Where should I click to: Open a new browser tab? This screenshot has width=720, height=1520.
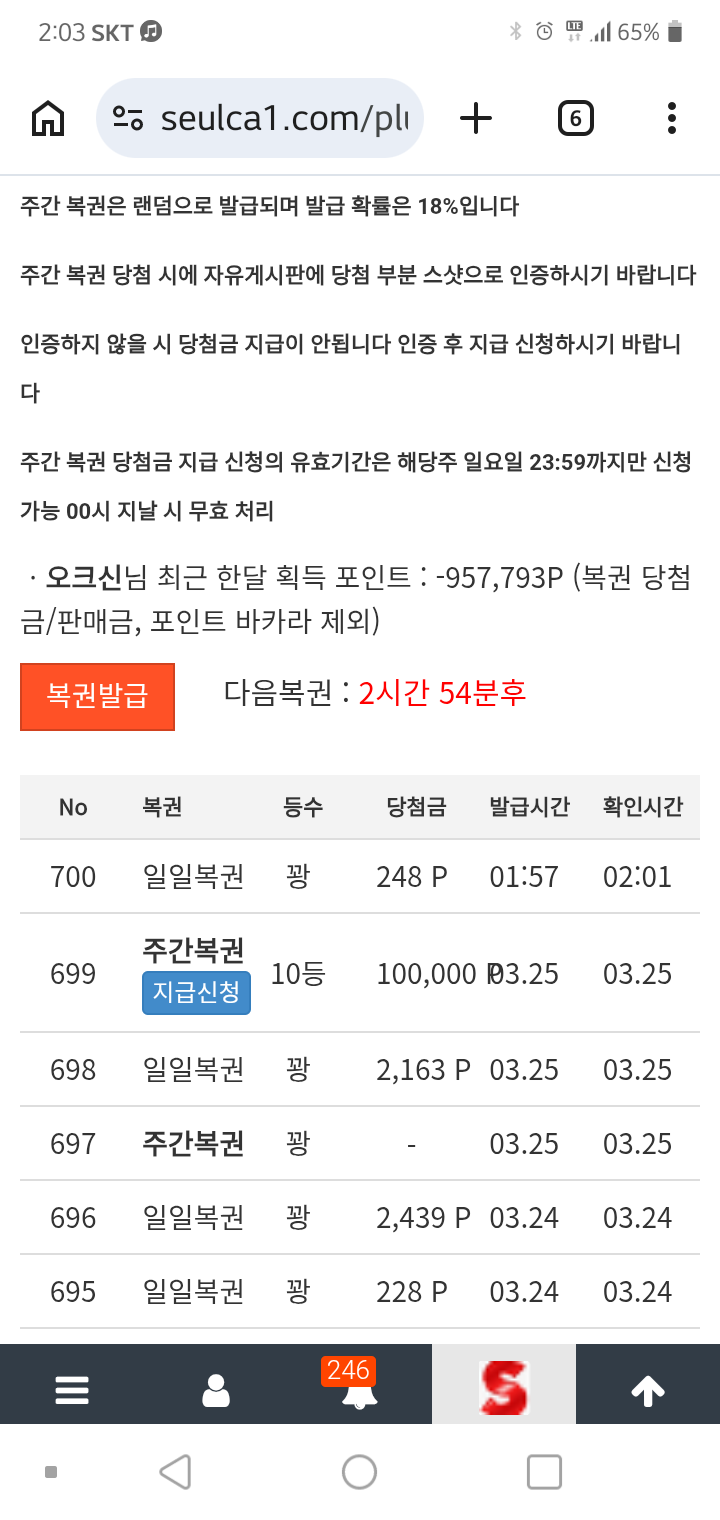(x=476, y=119)
